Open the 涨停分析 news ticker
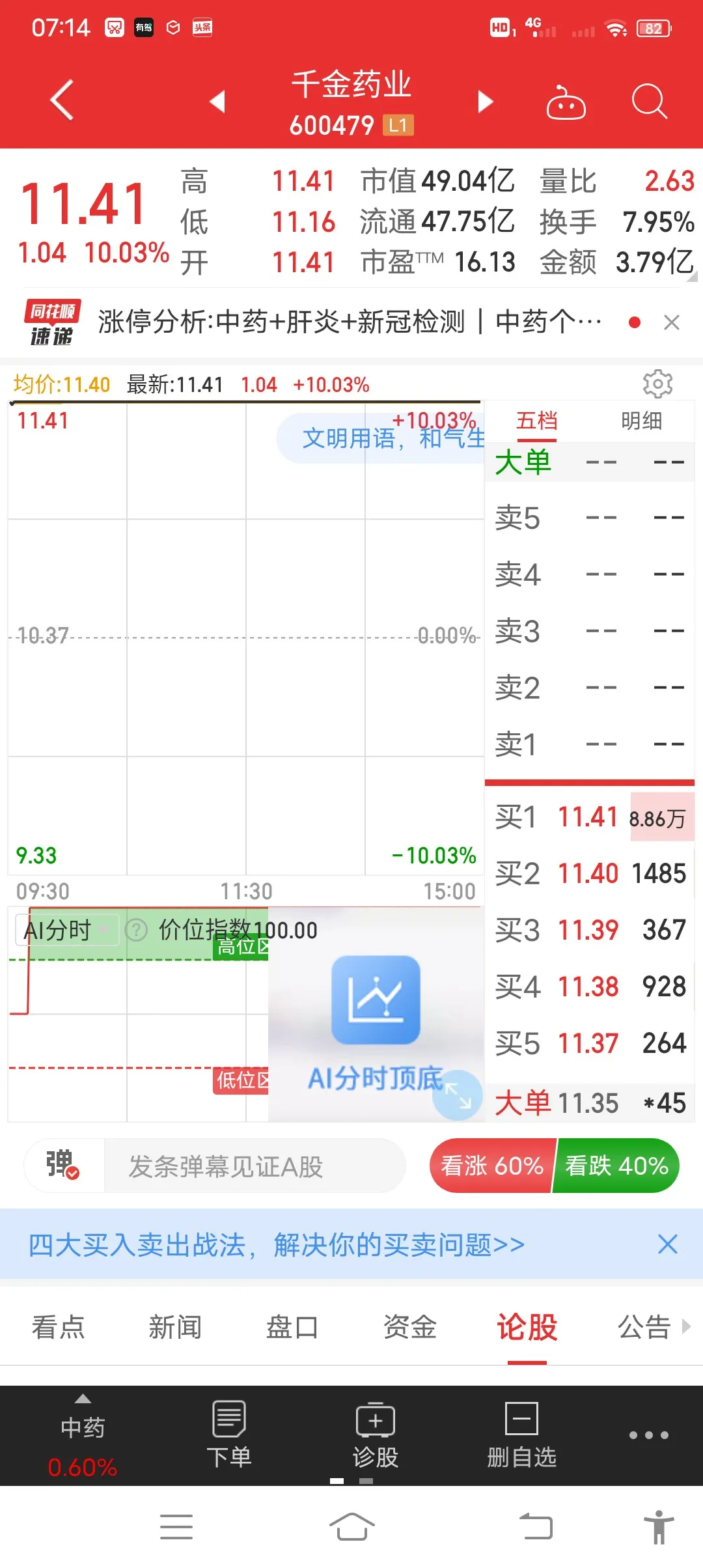703x1568 pixels. tap(349, 322)
